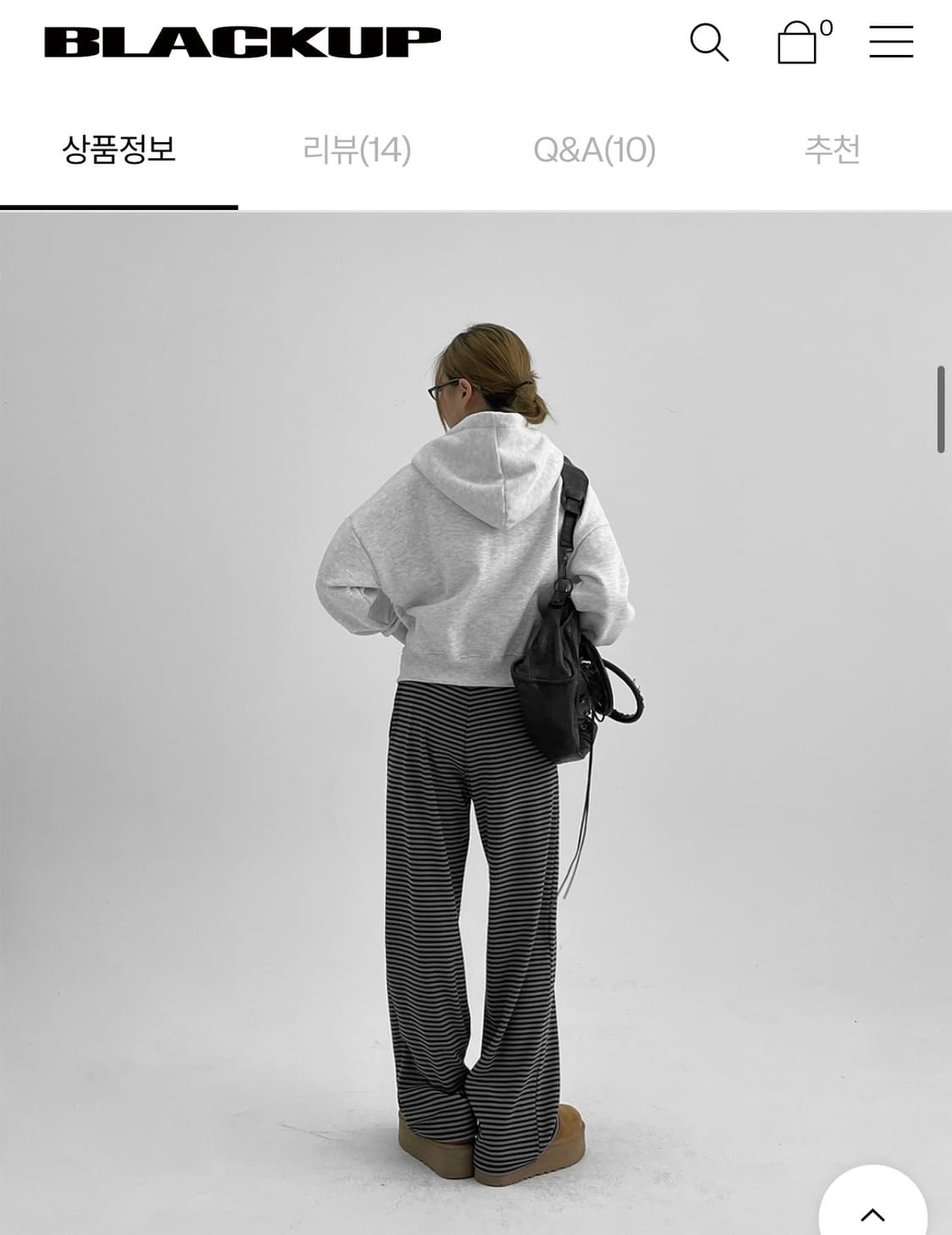
Task: Open the Q&A(10) tab
Action: pyautogui.click(x=595, y=149)
